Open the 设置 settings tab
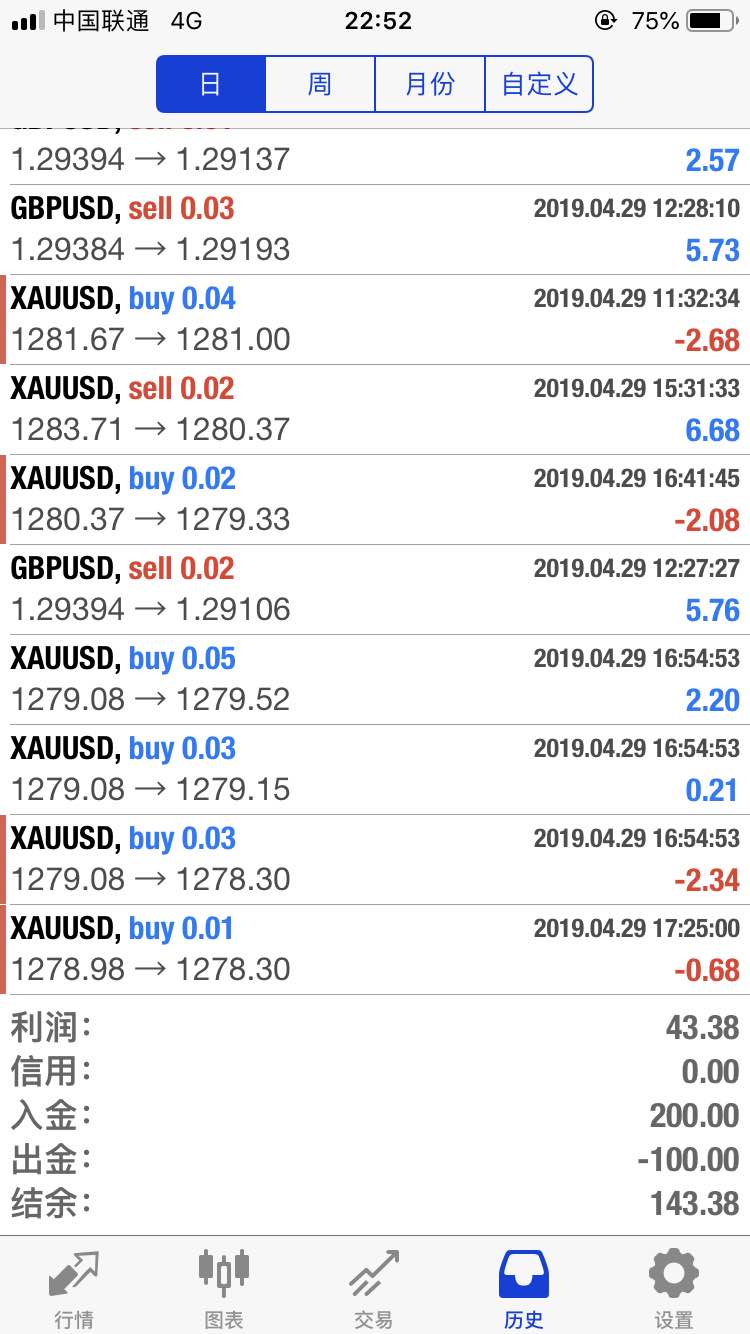 (674, 1289)
